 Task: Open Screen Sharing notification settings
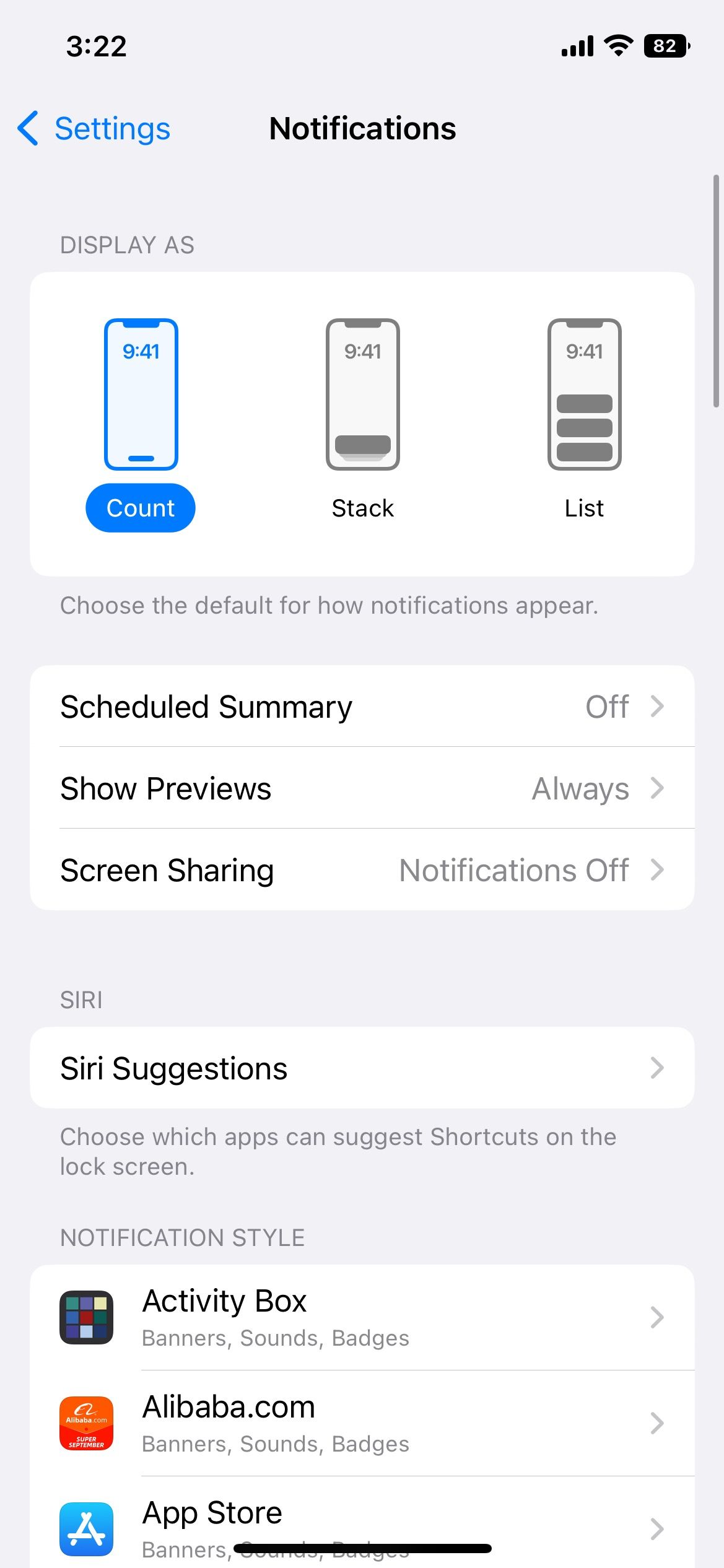click(x=362, y=869)
